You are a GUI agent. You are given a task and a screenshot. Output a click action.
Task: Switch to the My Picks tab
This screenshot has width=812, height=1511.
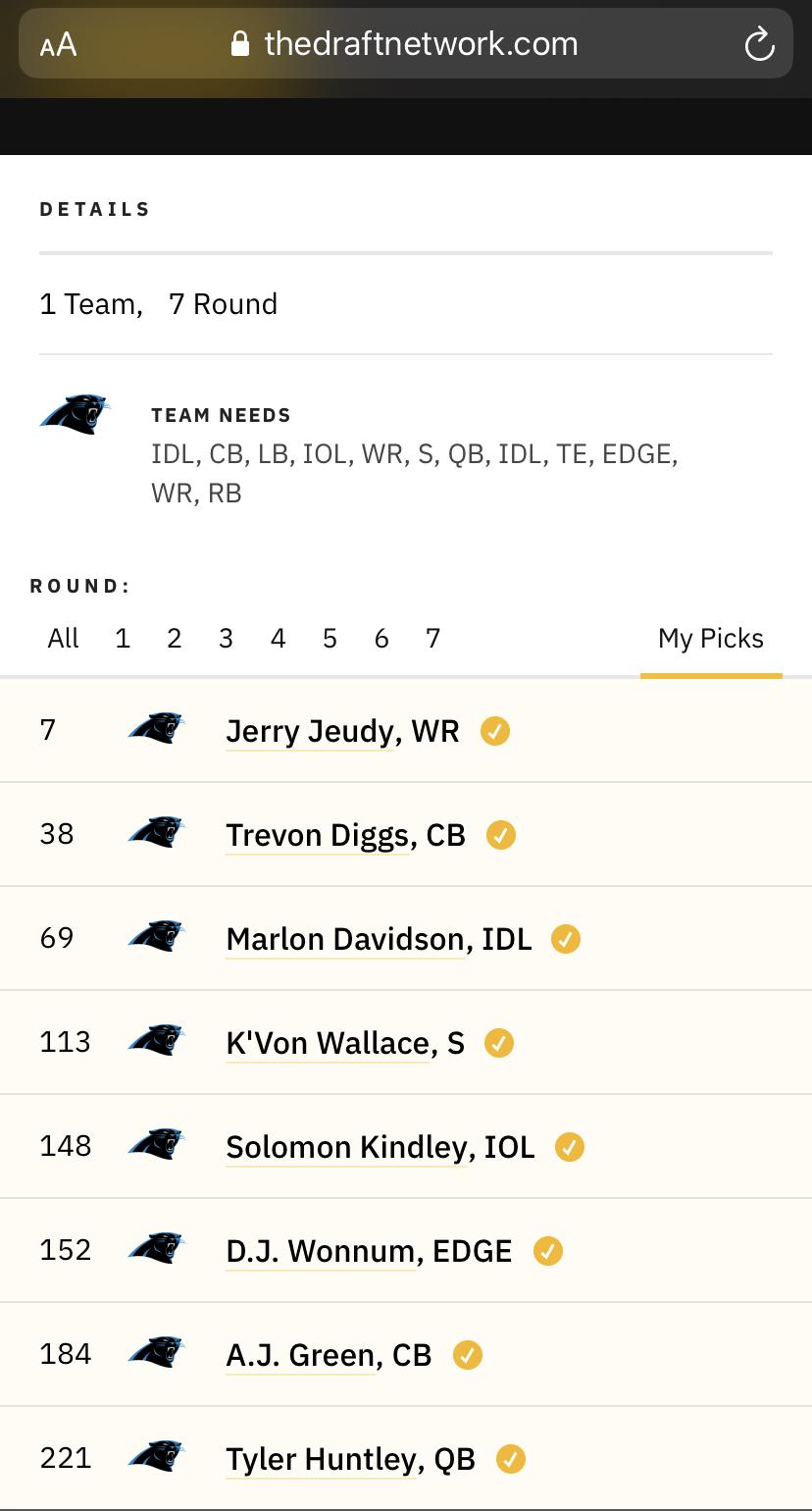711,639
